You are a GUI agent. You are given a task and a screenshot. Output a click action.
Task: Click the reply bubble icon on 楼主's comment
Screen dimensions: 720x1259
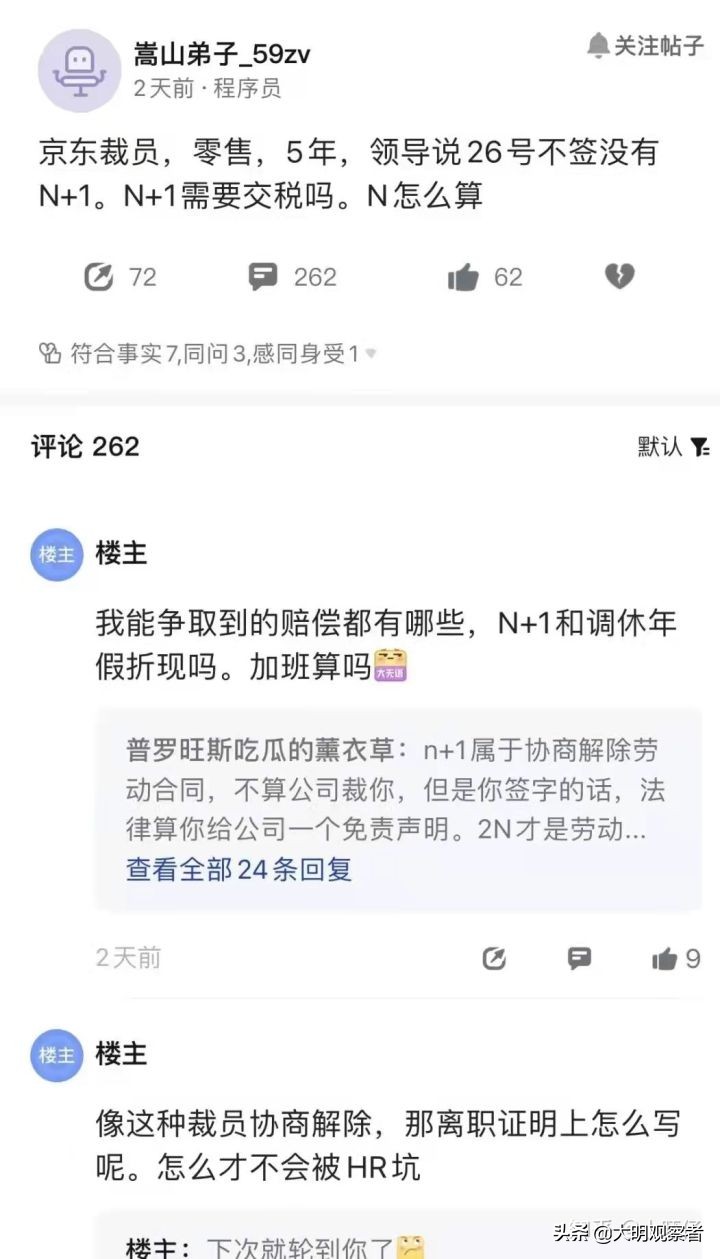click(578, 959)
